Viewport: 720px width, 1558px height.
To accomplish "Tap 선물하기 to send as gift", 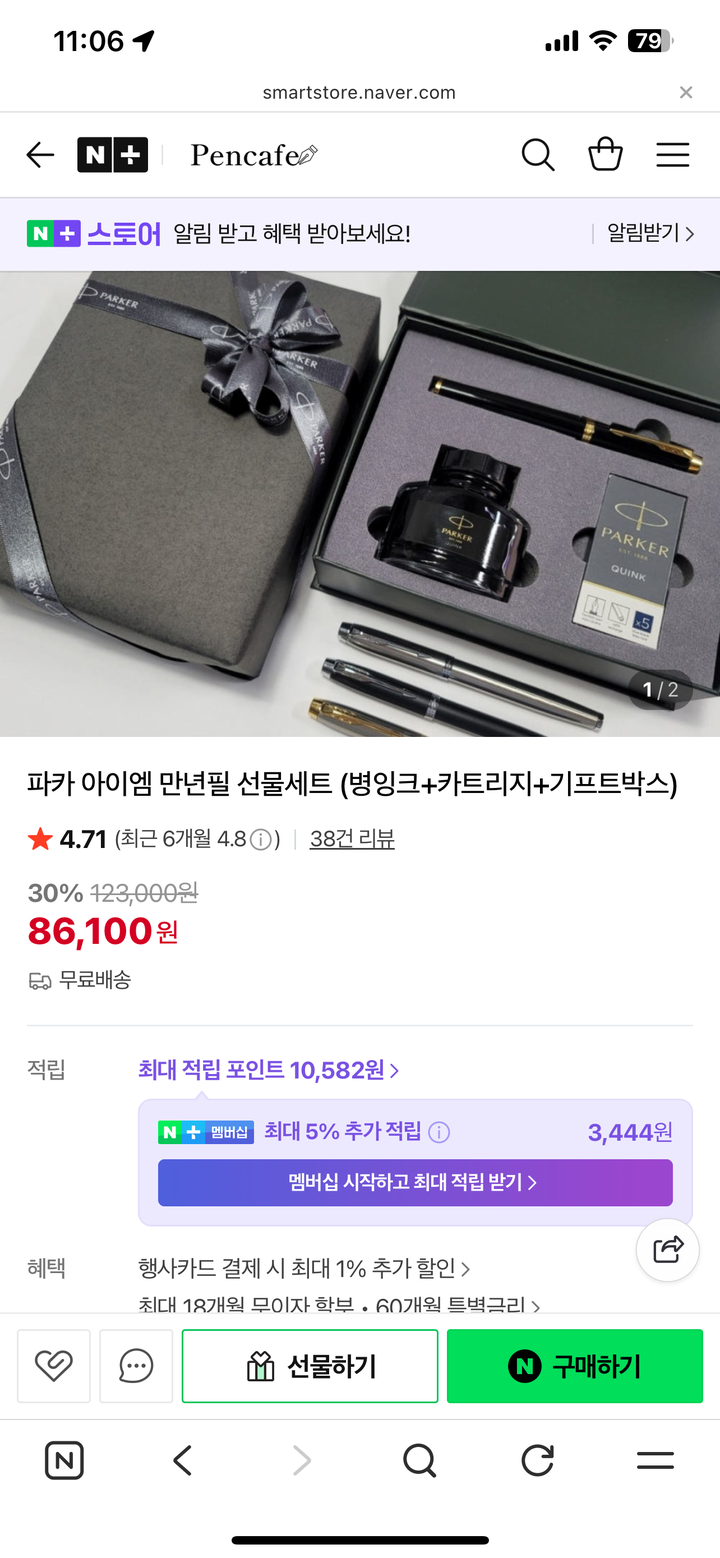I will pos(310,1366).
